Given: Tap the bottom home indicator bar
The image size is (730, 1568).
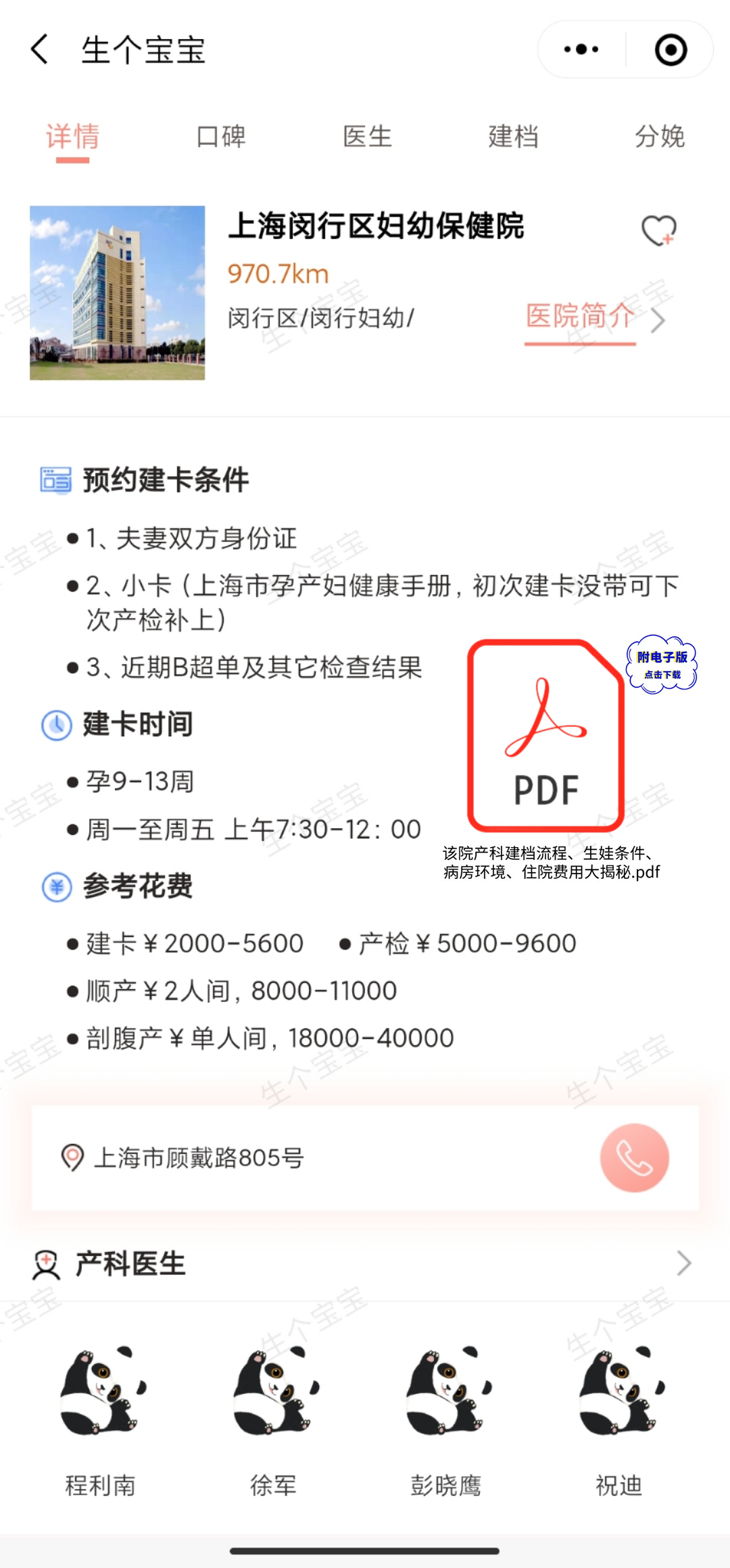Looking at the screenshot, I should (x=365, y=1550).
